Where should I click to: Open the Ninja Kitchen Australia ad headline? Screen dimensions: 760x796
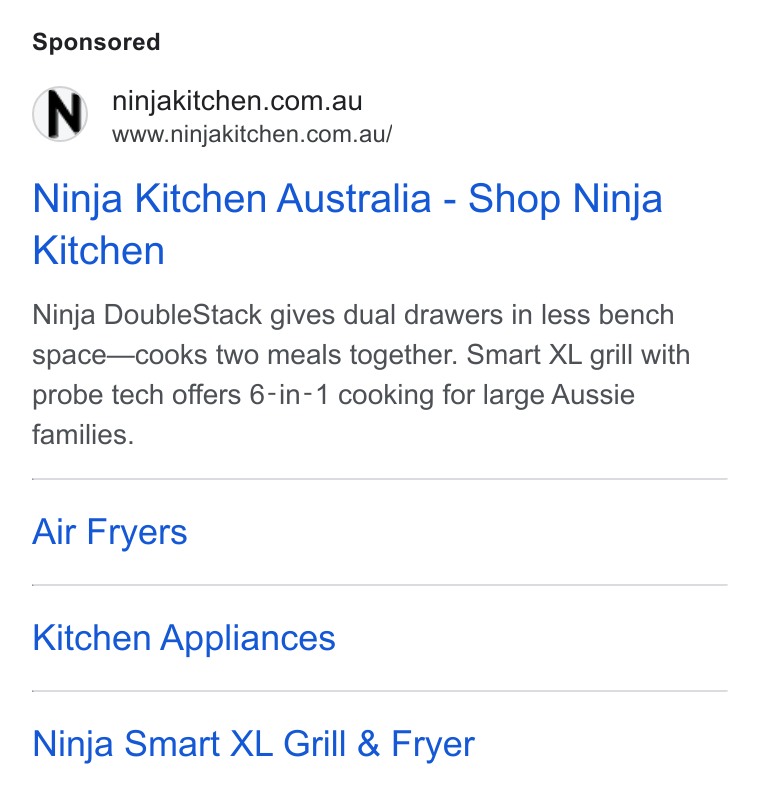click(347, 224)
